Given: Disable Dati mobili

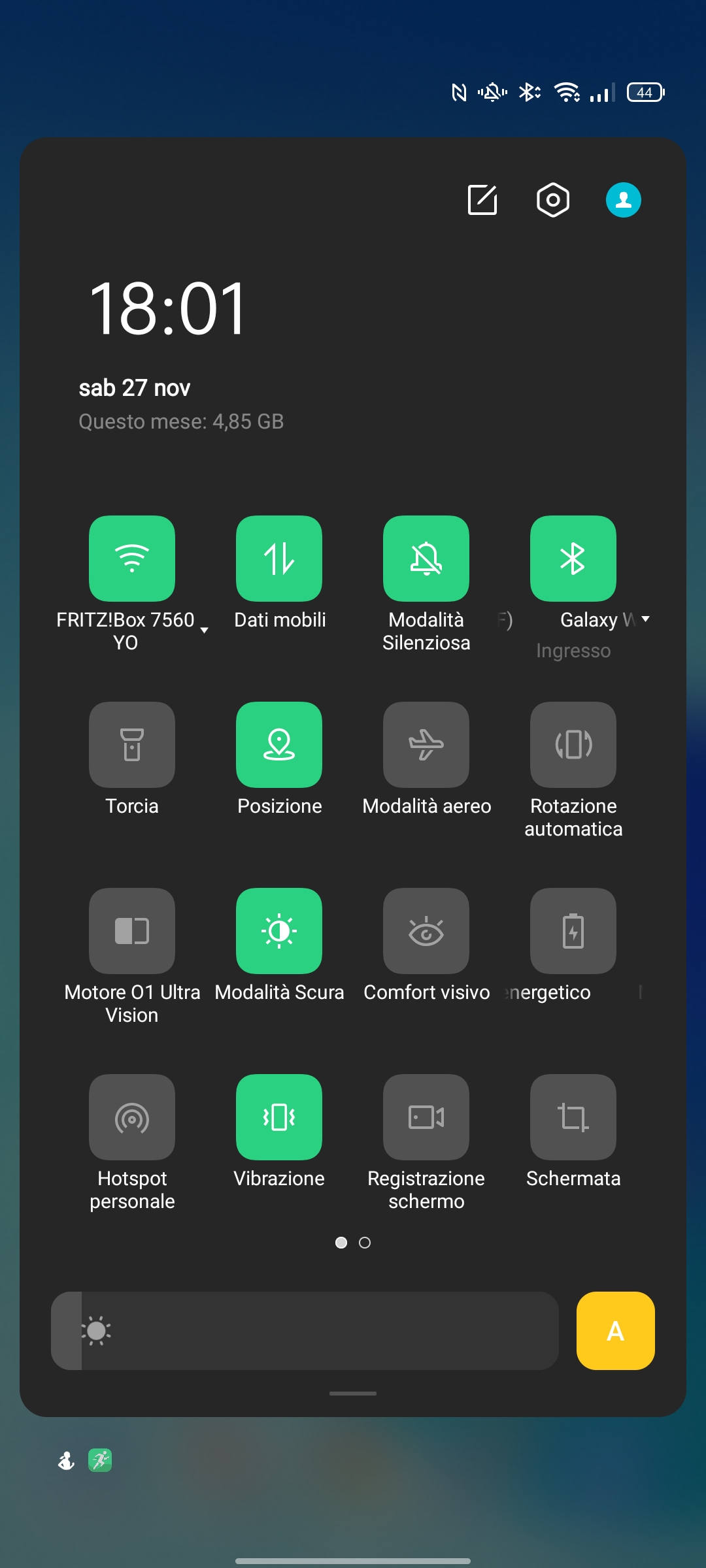Looking at the screenshot, I should click(279, 559).
